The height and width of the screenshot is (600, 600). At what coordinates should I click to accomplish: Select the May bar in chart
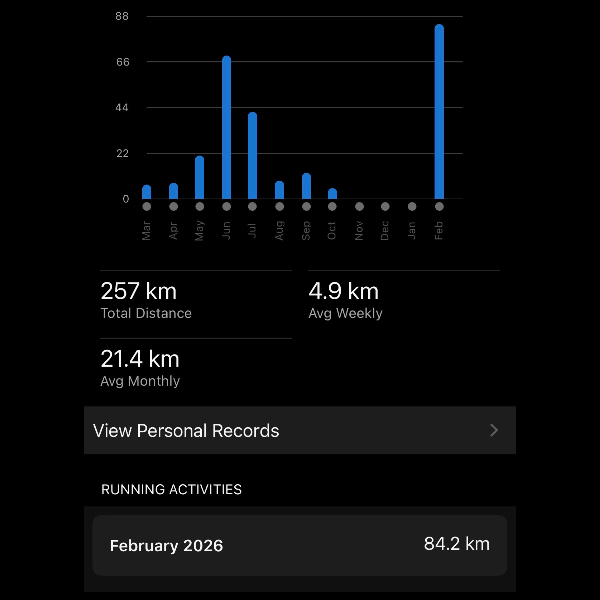[x=200, y=177]
